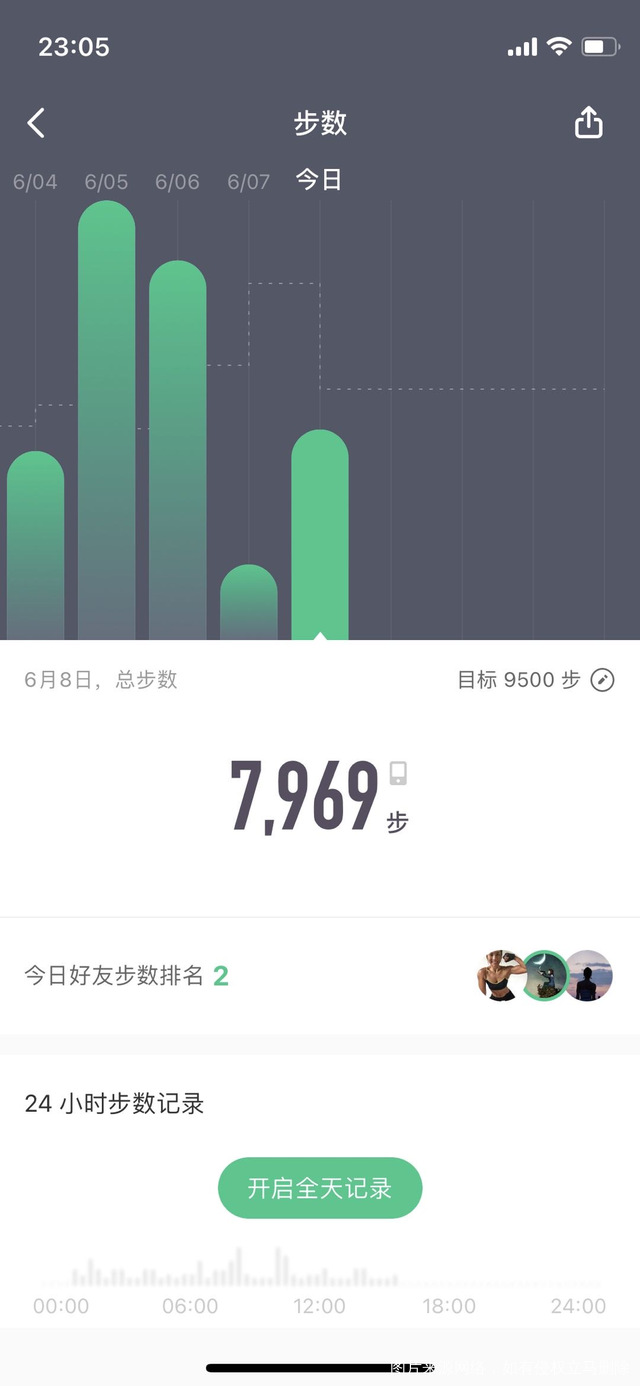Tap 开启全天记录 to enable all-day recording
Screen dimensions: 640x1386
click(x=320, y=1188)
